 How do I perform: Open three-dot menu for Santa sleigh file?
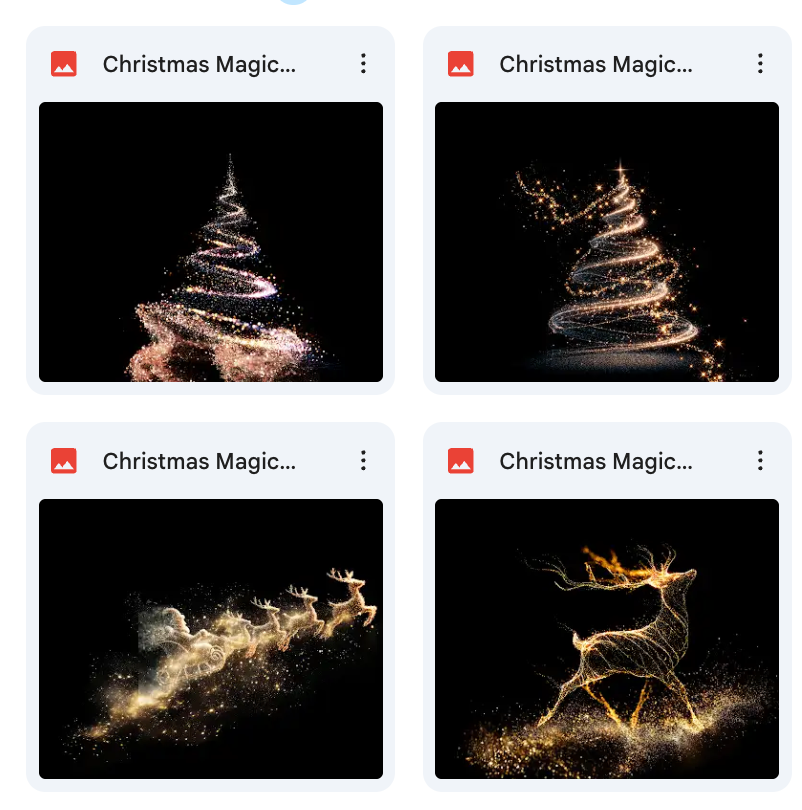click(363, 461)
